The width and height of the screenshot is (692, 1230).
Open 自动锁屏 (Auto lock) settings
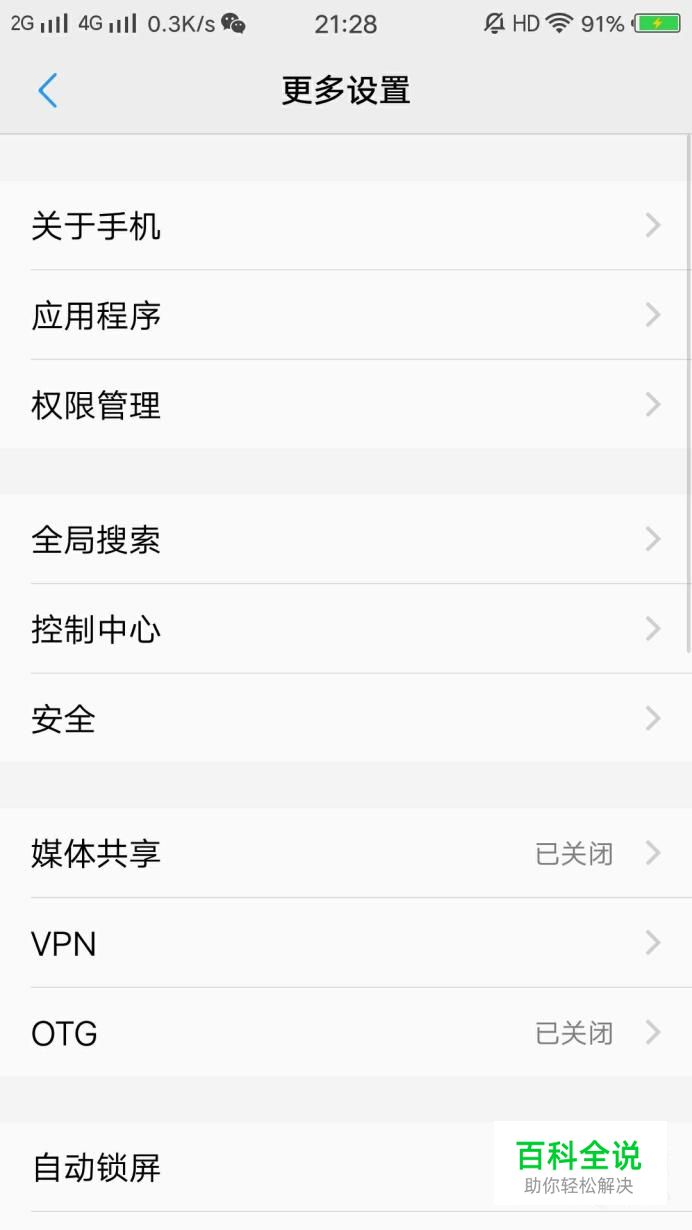point(250,1167)
